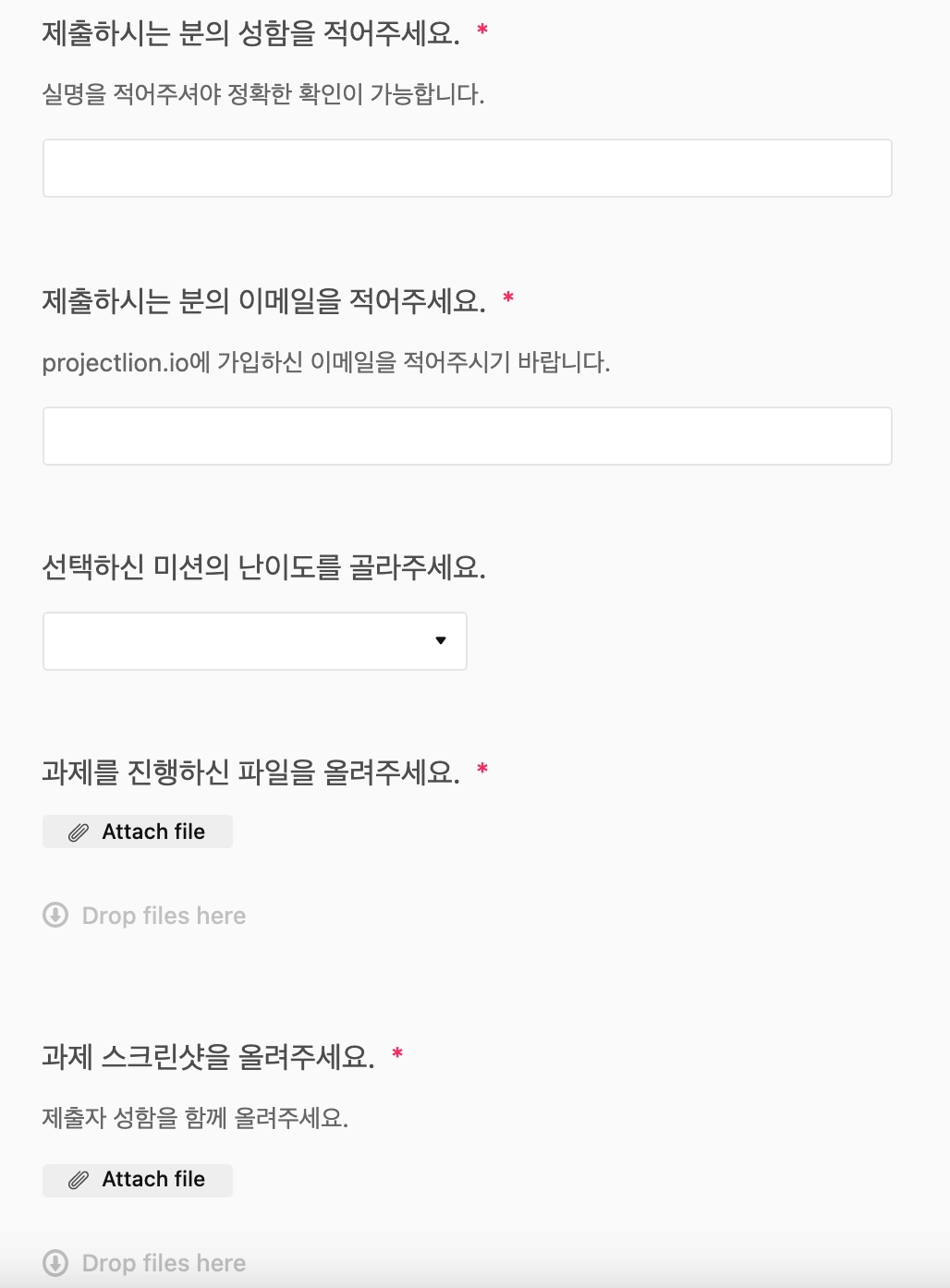950x1288 pixels.
Task: Attach file for the assignment file upload
Action: tap(138, 832)
